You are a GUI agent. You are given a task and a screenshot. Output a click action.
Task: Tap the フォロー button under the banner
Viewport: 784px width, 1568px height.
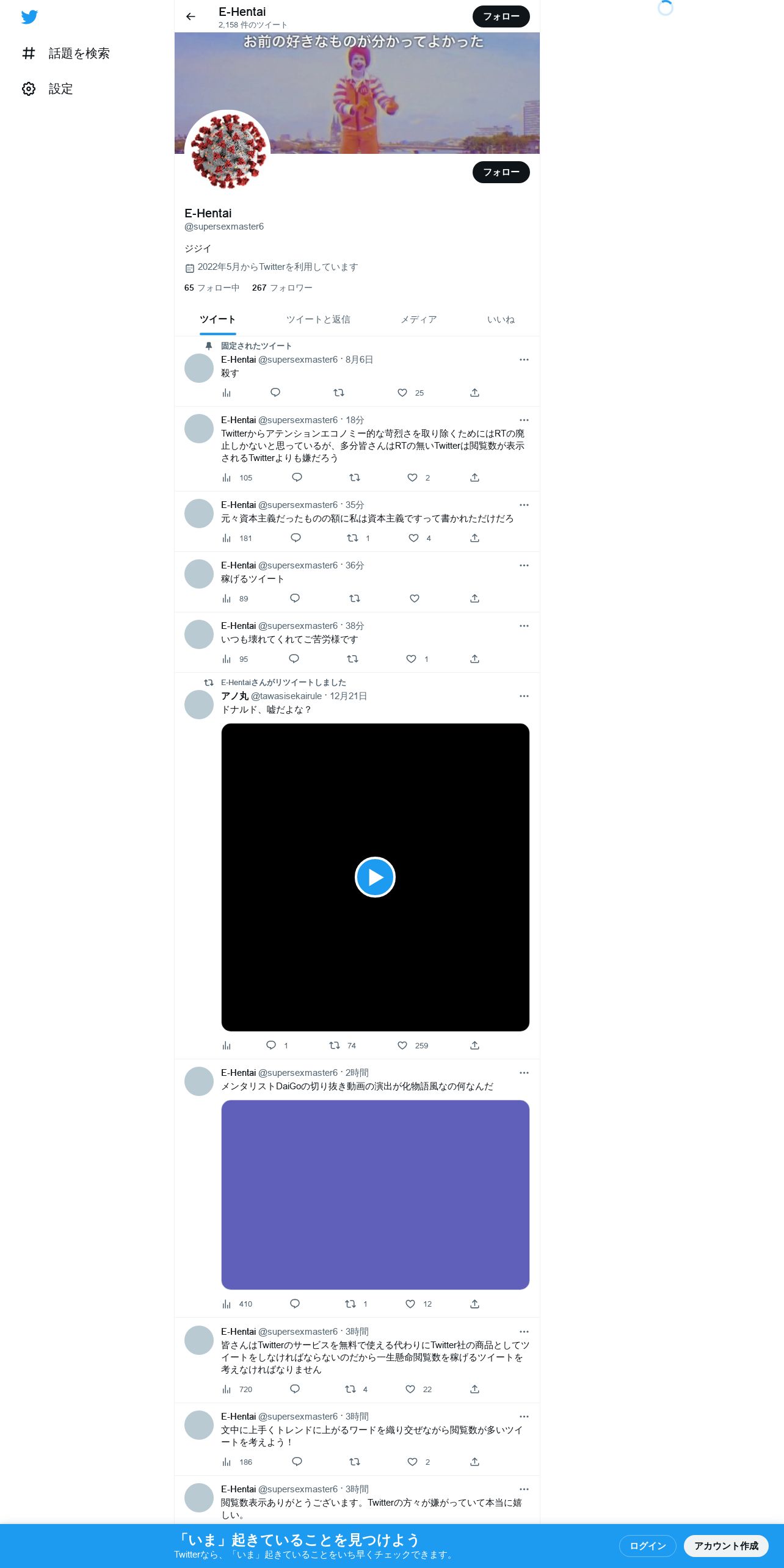[x=501, y=172]
